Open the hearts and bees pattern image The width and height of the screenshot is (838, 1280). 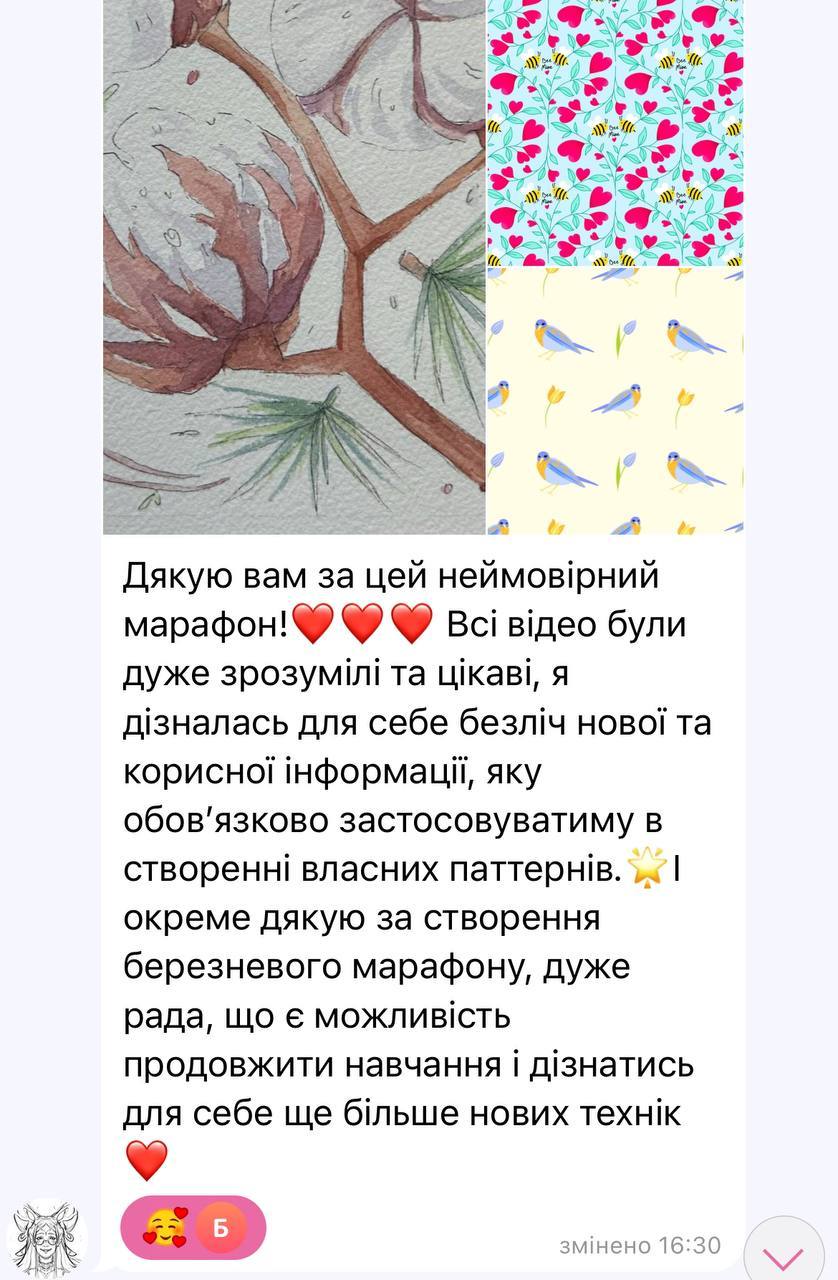tap(614, 132)
